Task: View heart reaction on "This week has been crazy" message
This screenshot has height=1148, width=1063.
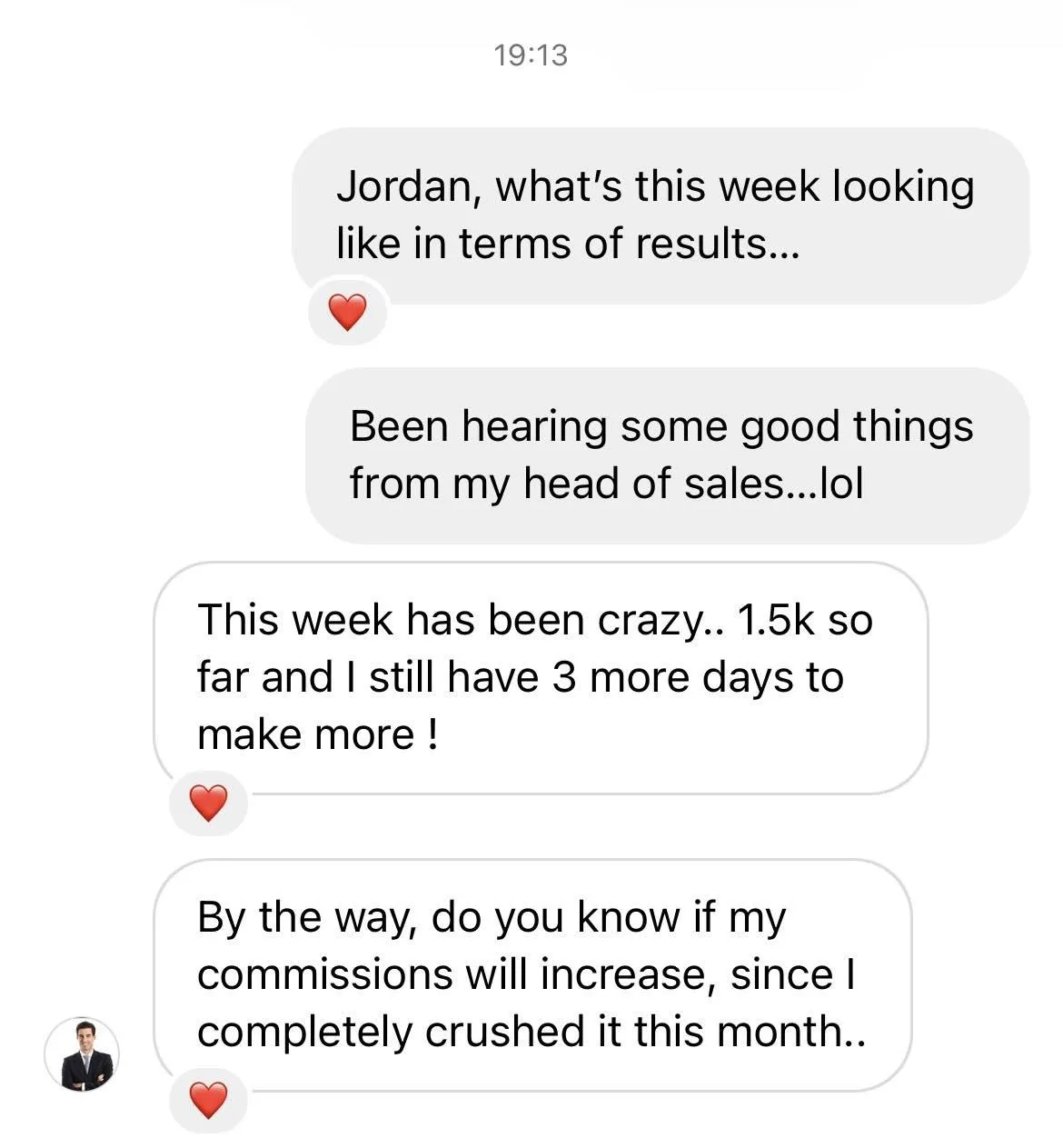Action: click(208, 804)
